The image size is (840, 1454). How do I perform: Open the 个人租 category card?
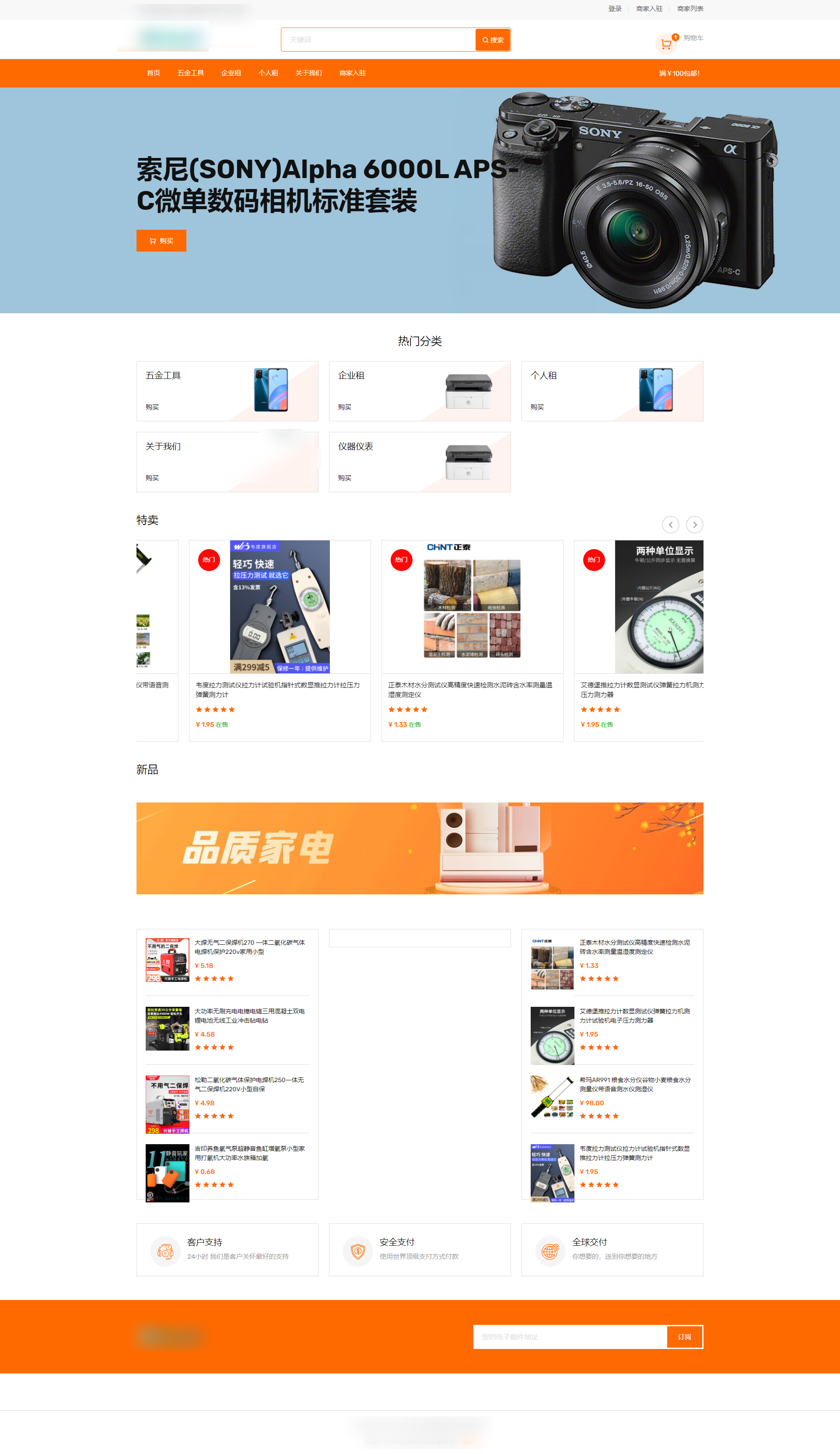612,391
